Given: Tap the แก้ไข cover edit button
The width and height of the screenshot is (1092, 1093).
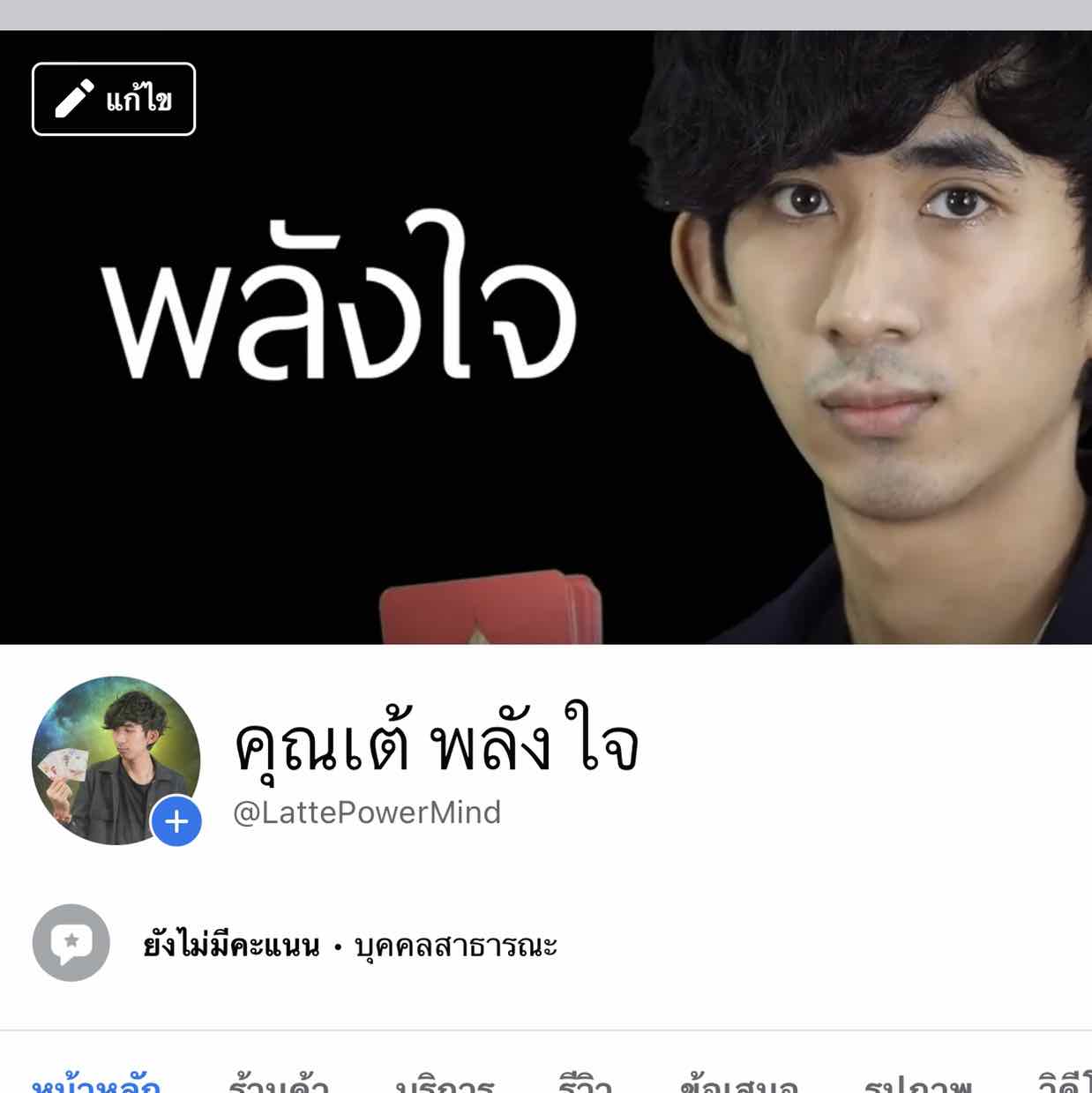Looking at the screenshot, I should (114, 99).
